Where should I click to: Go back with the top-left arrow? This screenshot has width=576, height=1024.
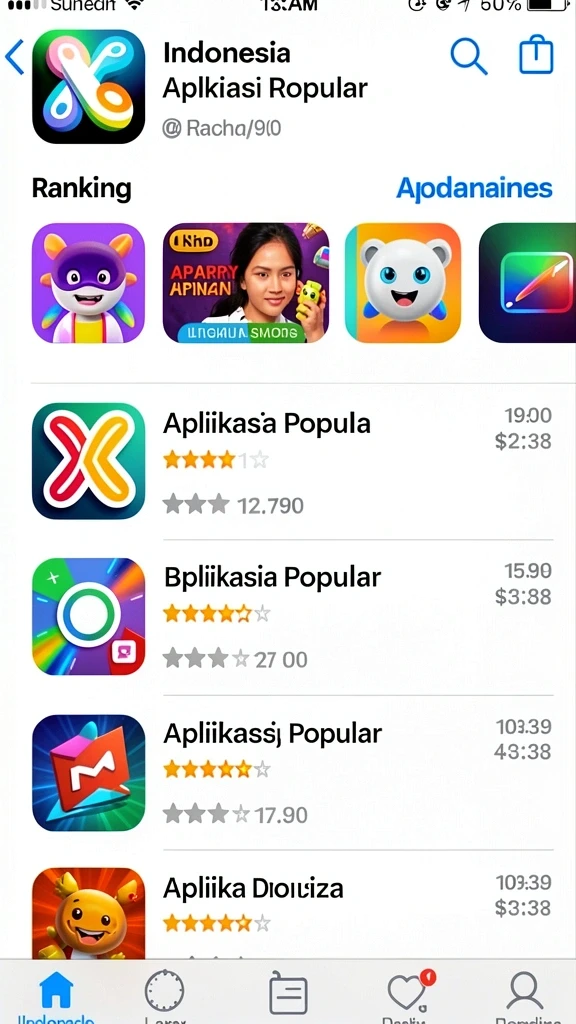click(x=14, y=57)
